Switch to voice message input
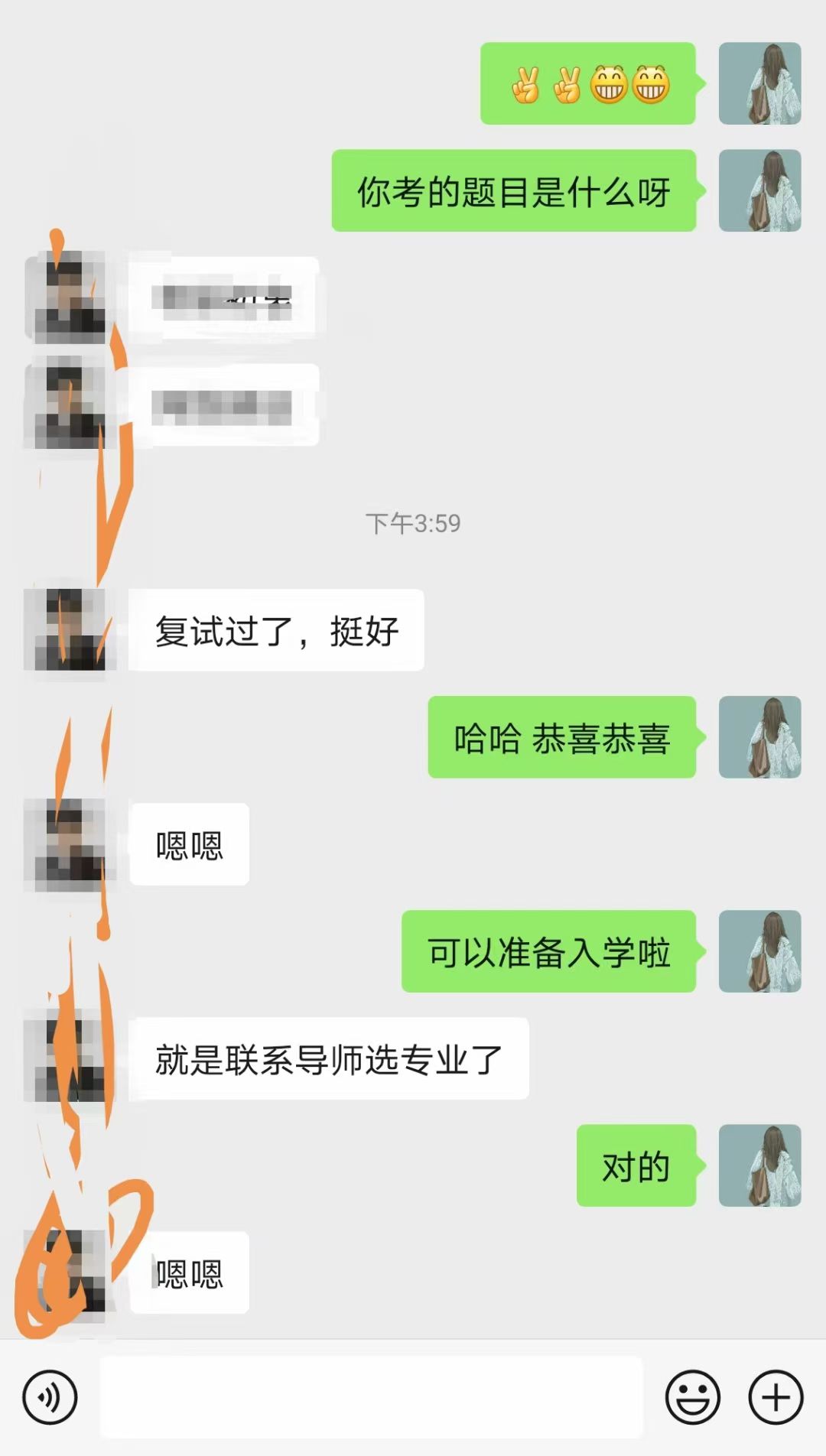Screen dimensions: 826x1456 pyautogui.click(x=50, y=1397)
